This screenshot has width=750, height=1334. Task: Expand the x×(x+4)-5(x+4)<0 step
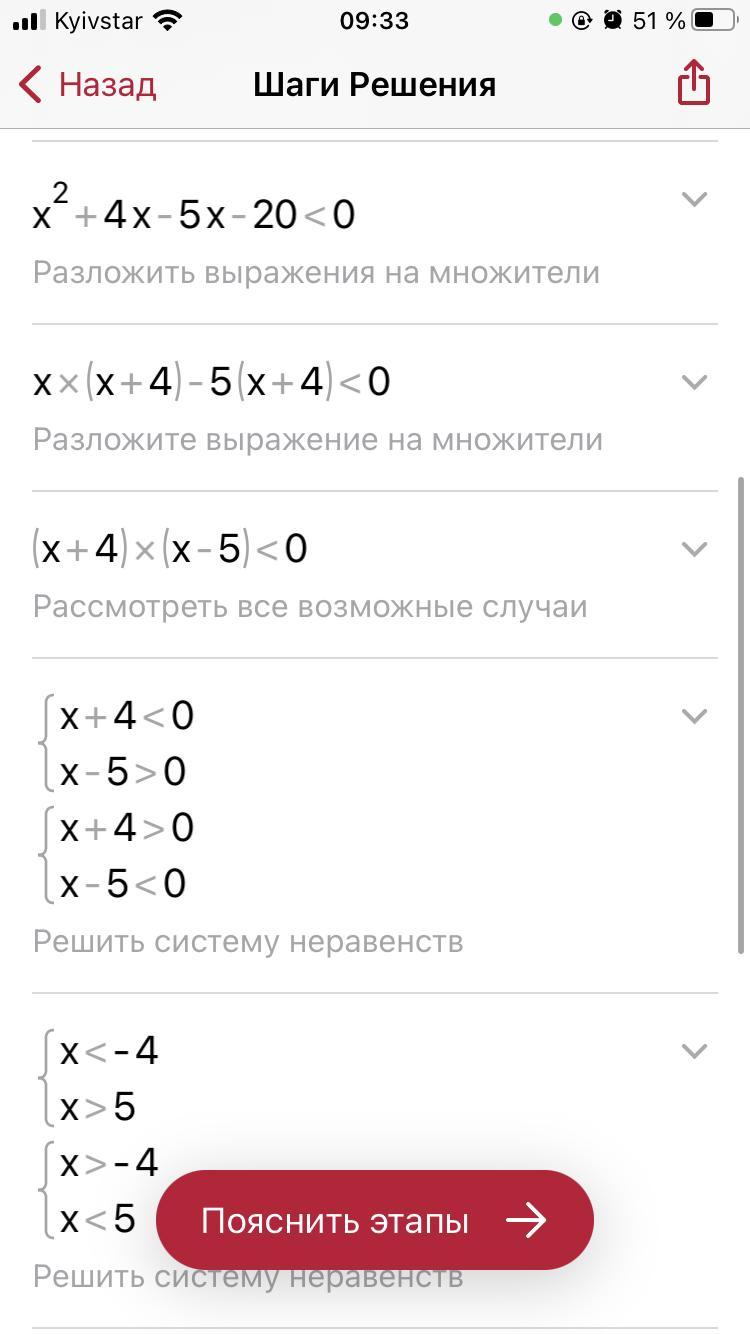click(x=694, y=382)
